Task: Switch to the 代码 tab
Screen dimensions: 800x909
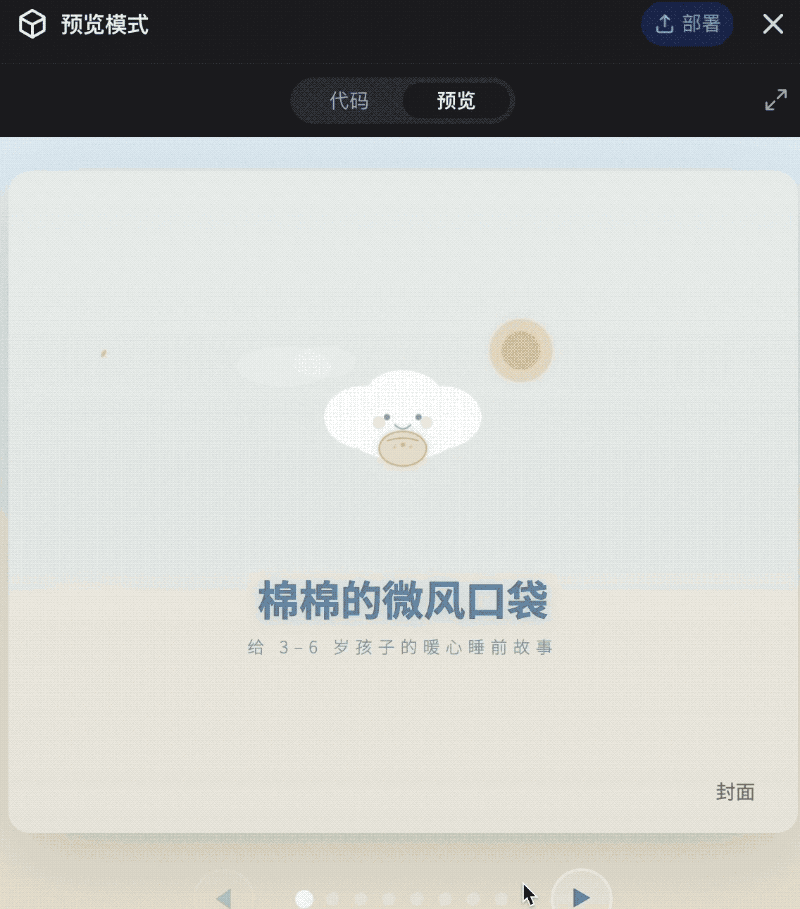Action: [x=349, y=101]
